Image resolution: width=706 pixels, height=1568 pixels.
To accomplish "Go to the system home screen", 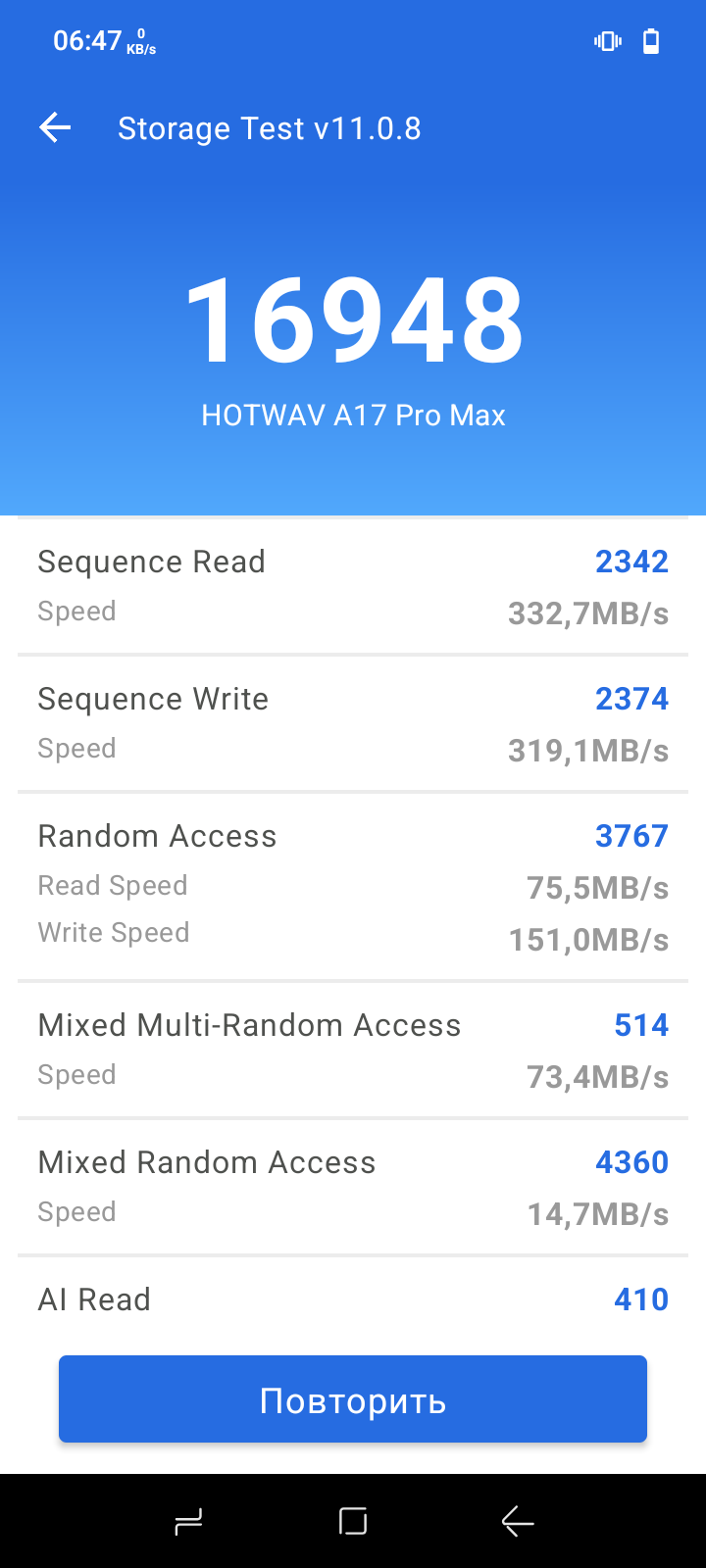I will pos(353,1521).
